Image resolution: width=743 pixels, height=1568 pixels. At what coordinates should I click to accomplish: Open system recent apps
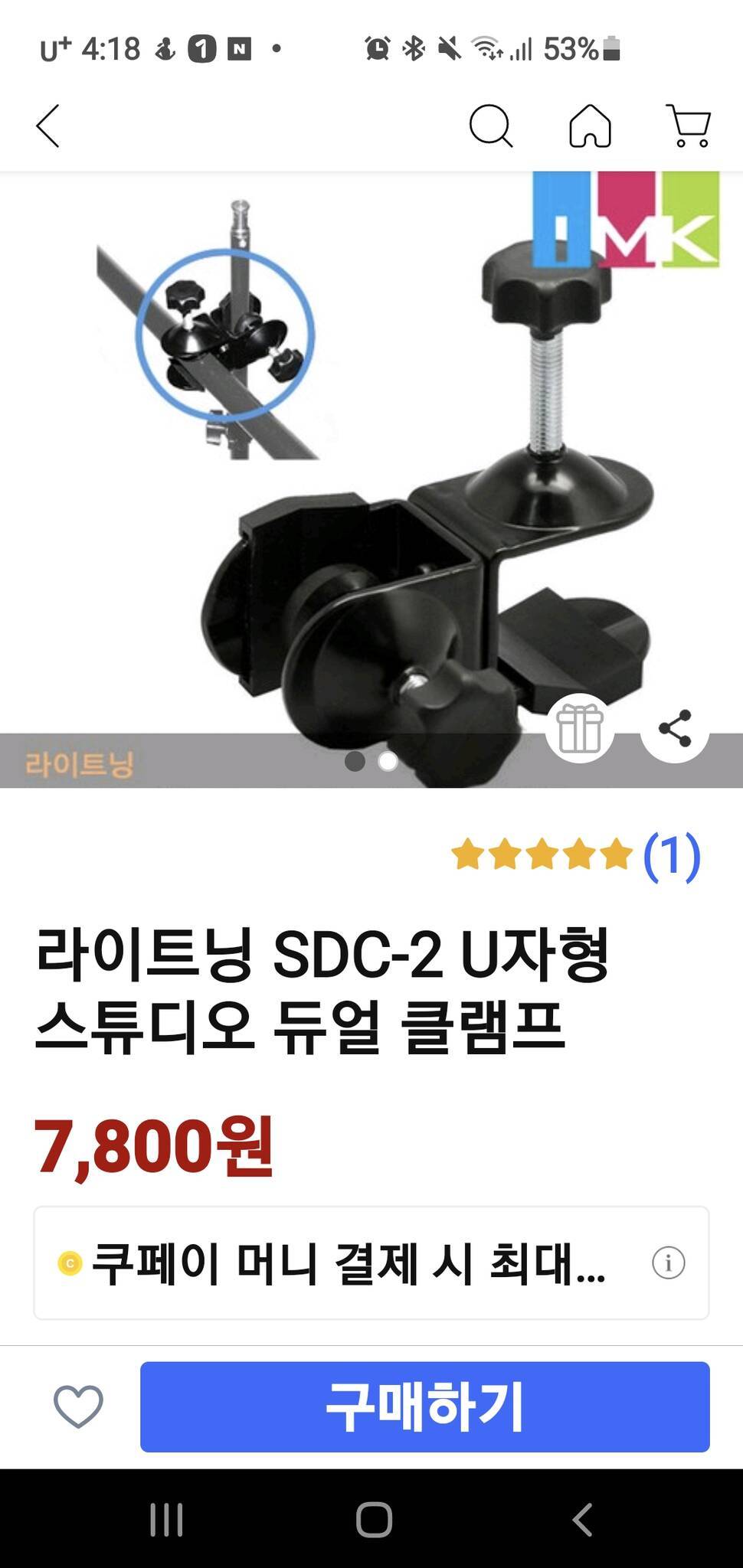166,1519
